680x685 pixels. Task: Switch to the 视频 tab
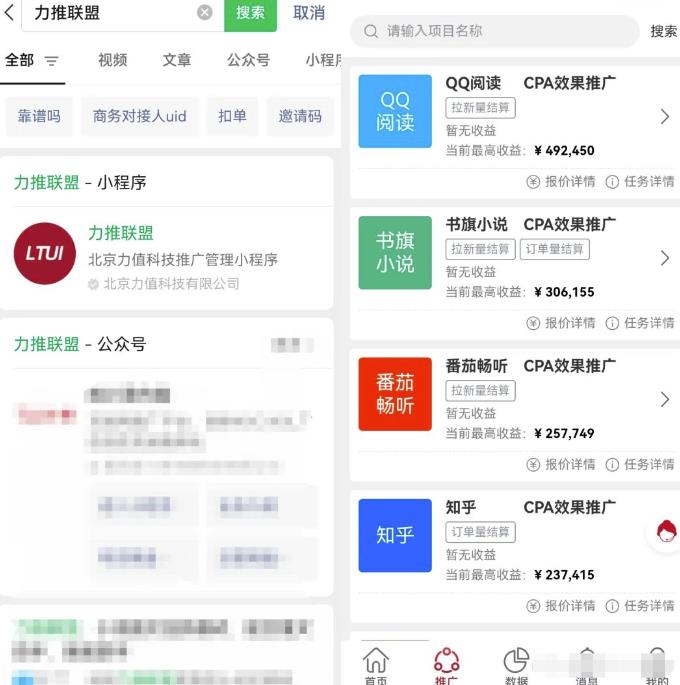112,60
